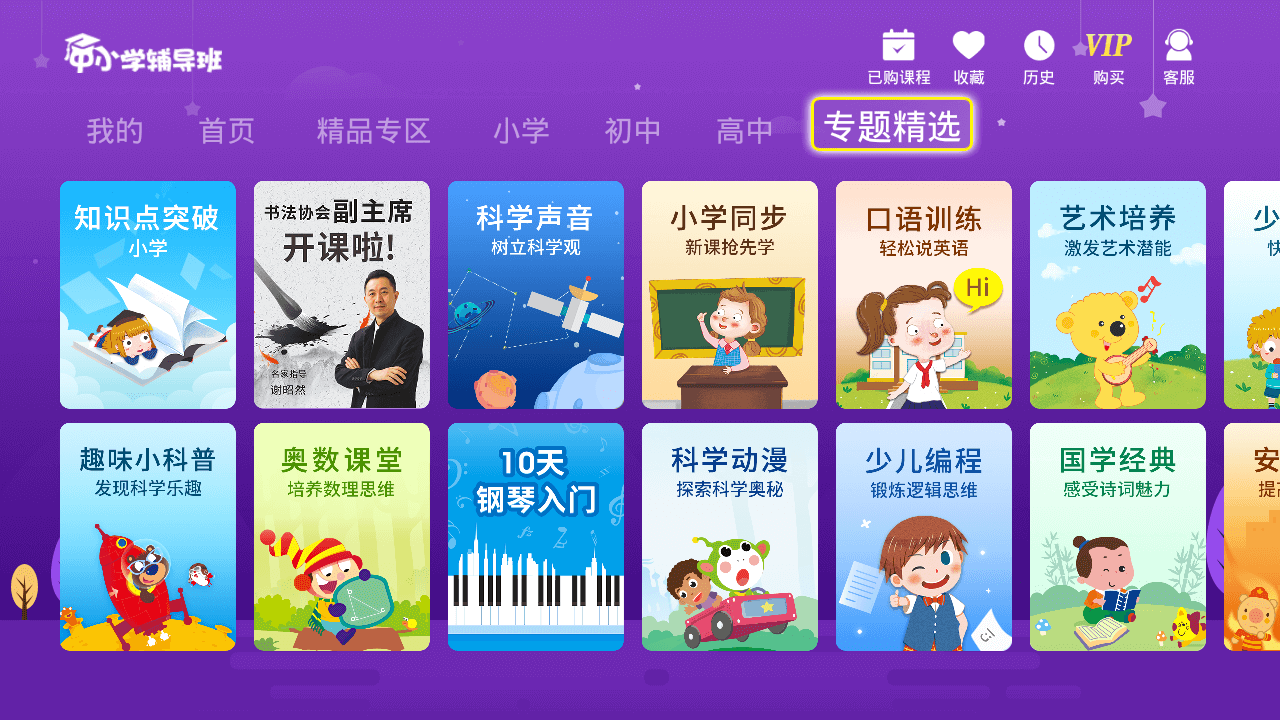Switch to the 高中 tab
The image size is (1280, 720).
[745, 131]
